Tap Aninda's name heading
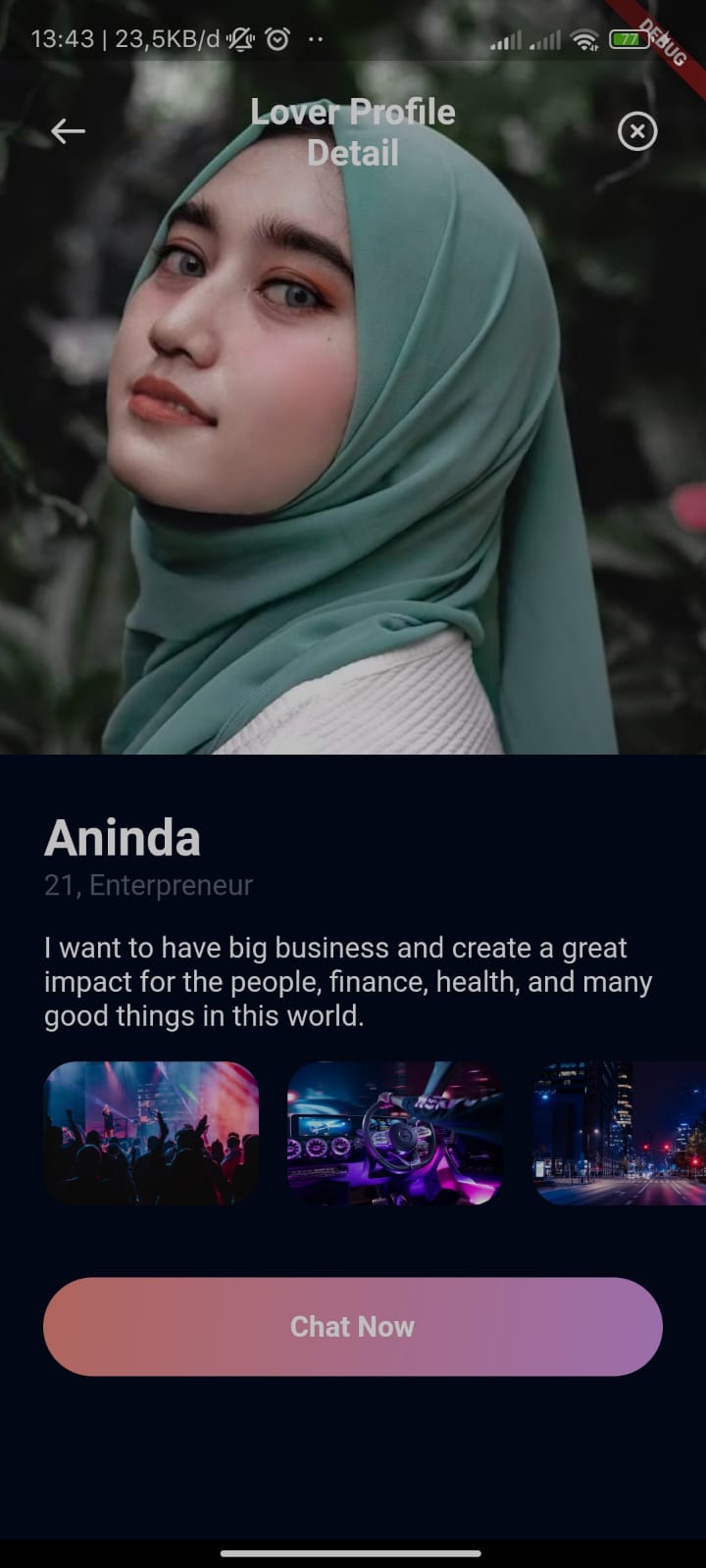The image size is (706, 1568). point(123,839)
